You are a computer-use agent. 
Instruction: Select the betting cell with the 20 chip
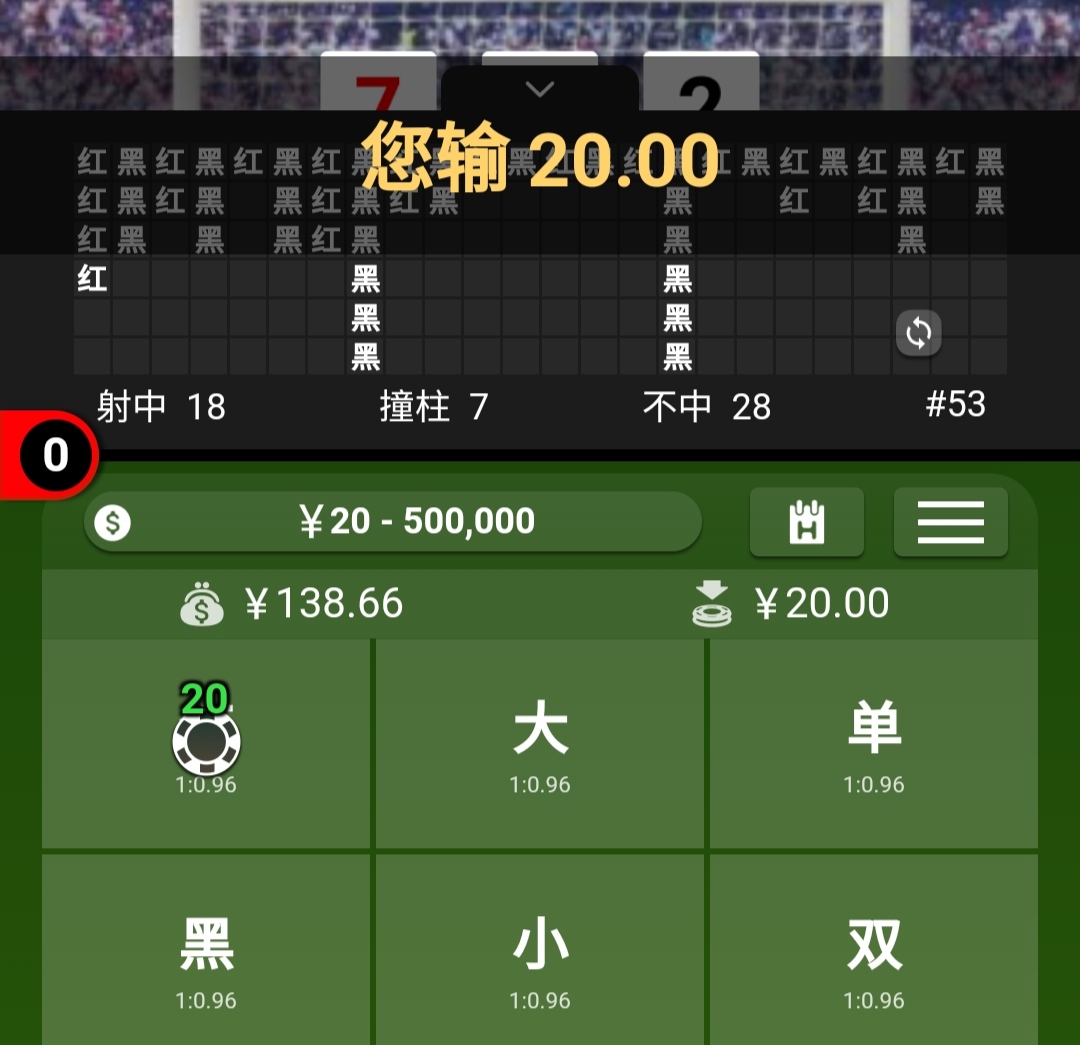[x=206, y=743]
